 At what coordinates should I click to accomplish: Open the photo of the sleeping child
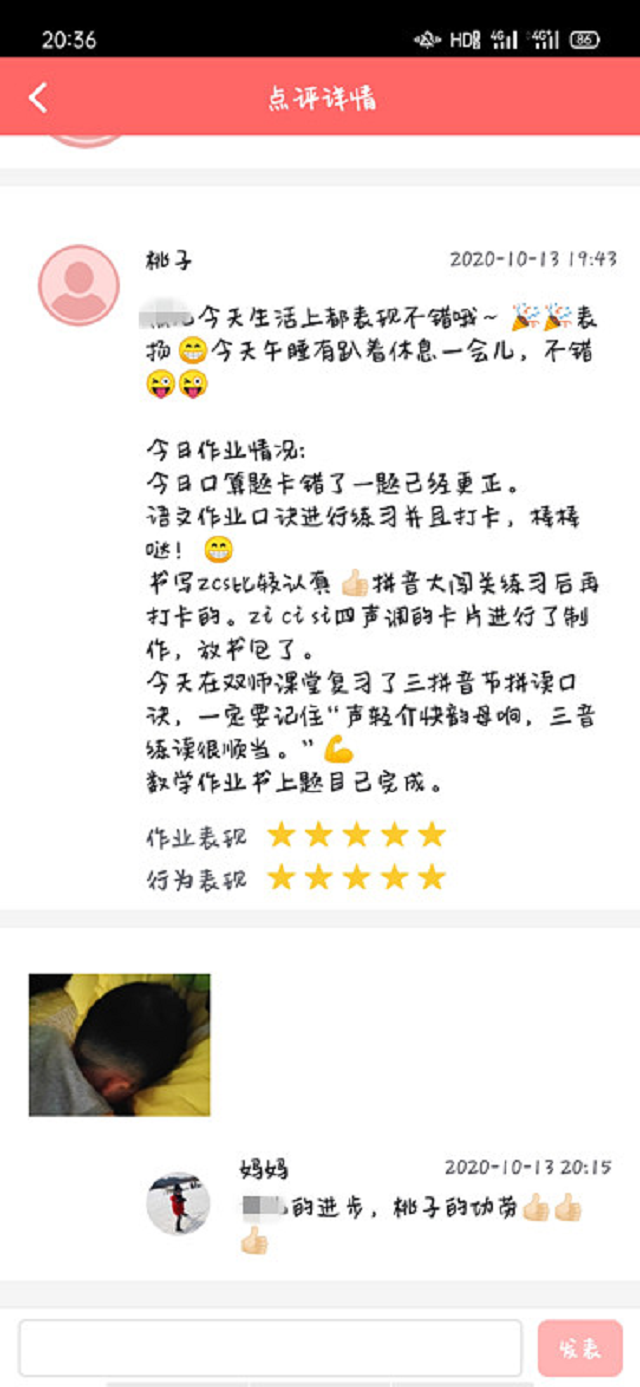[x=119, y=1045]
